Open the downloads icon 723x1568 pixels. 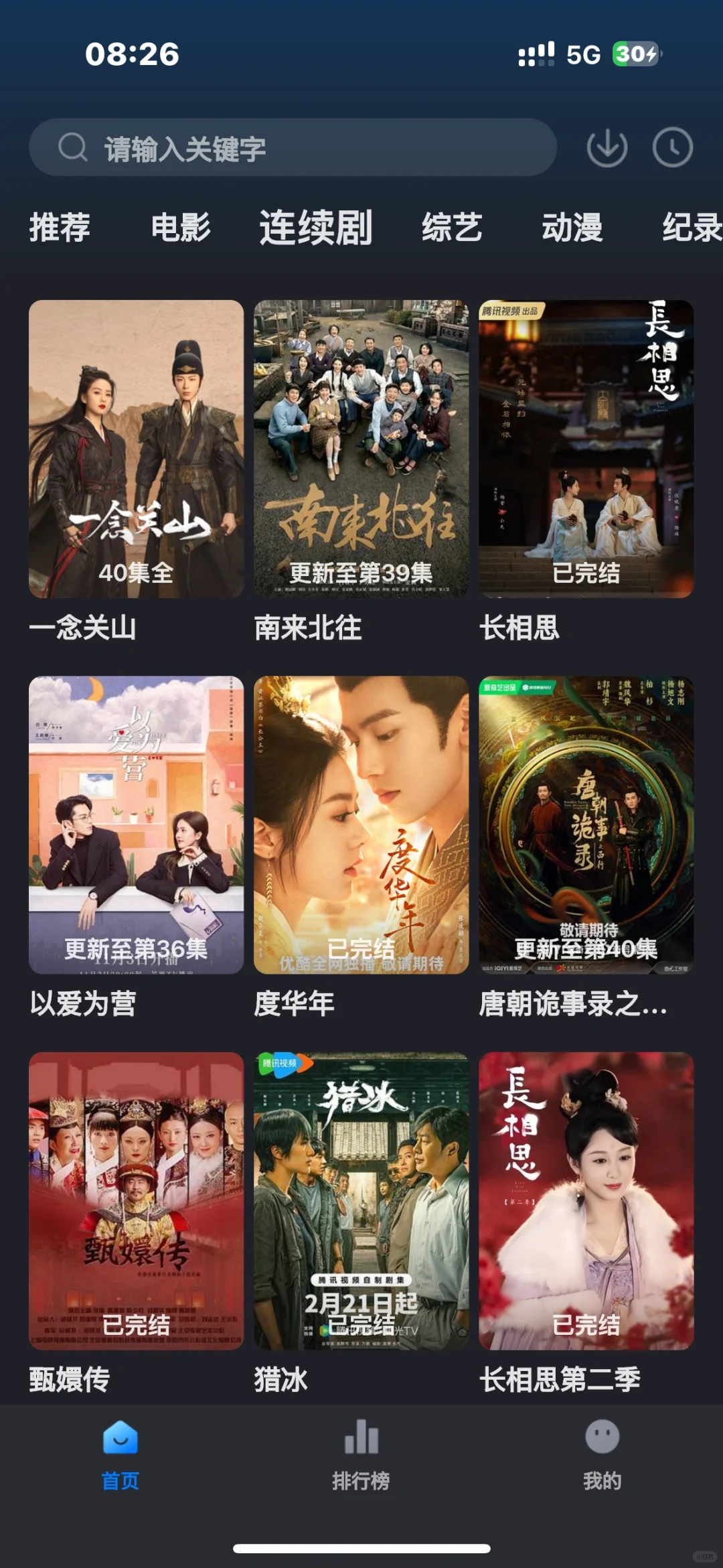coord(607,147)
